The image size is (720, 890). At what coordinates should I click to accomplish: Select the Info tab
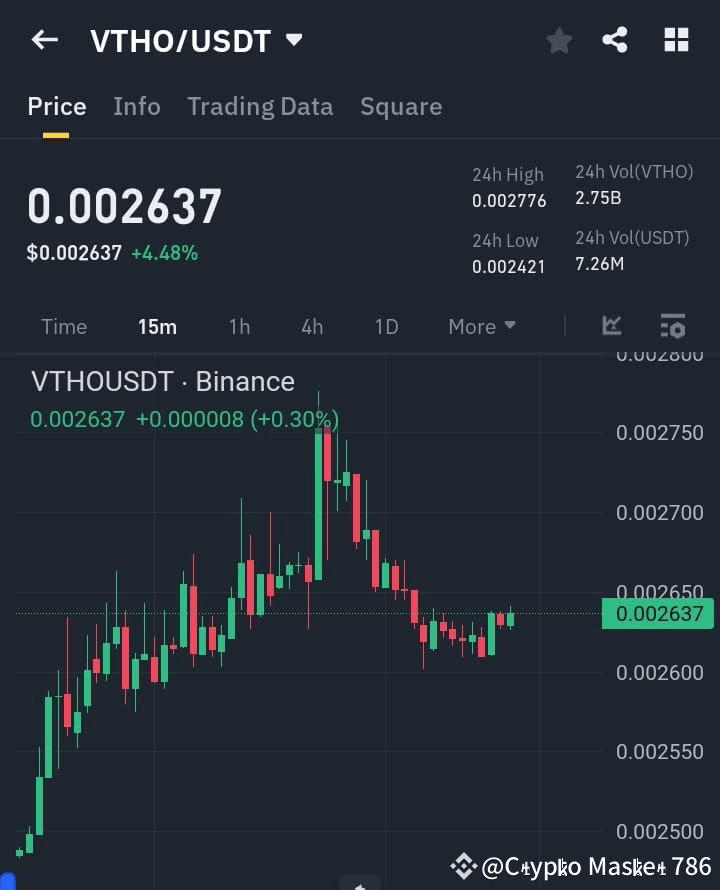click(137, 106)
